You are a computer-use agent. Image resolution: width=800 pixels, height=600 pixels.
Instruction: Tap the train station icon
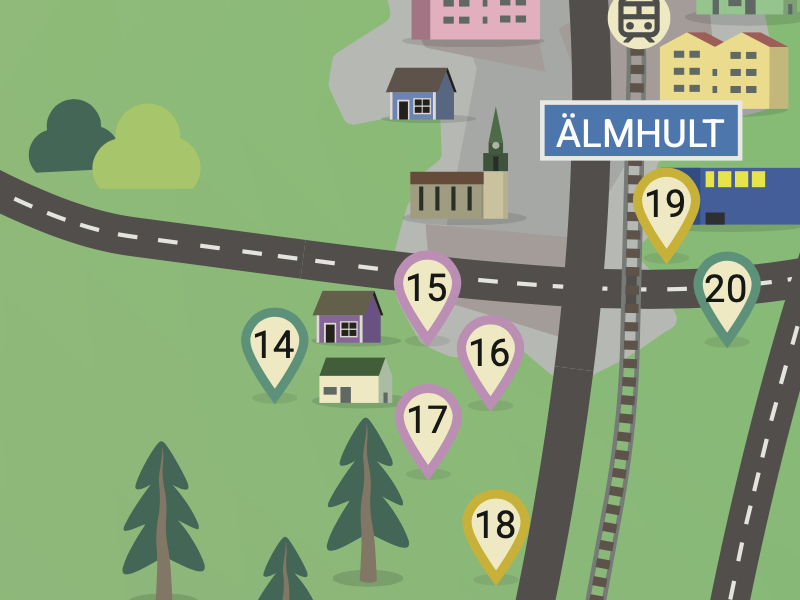point(638,19)
